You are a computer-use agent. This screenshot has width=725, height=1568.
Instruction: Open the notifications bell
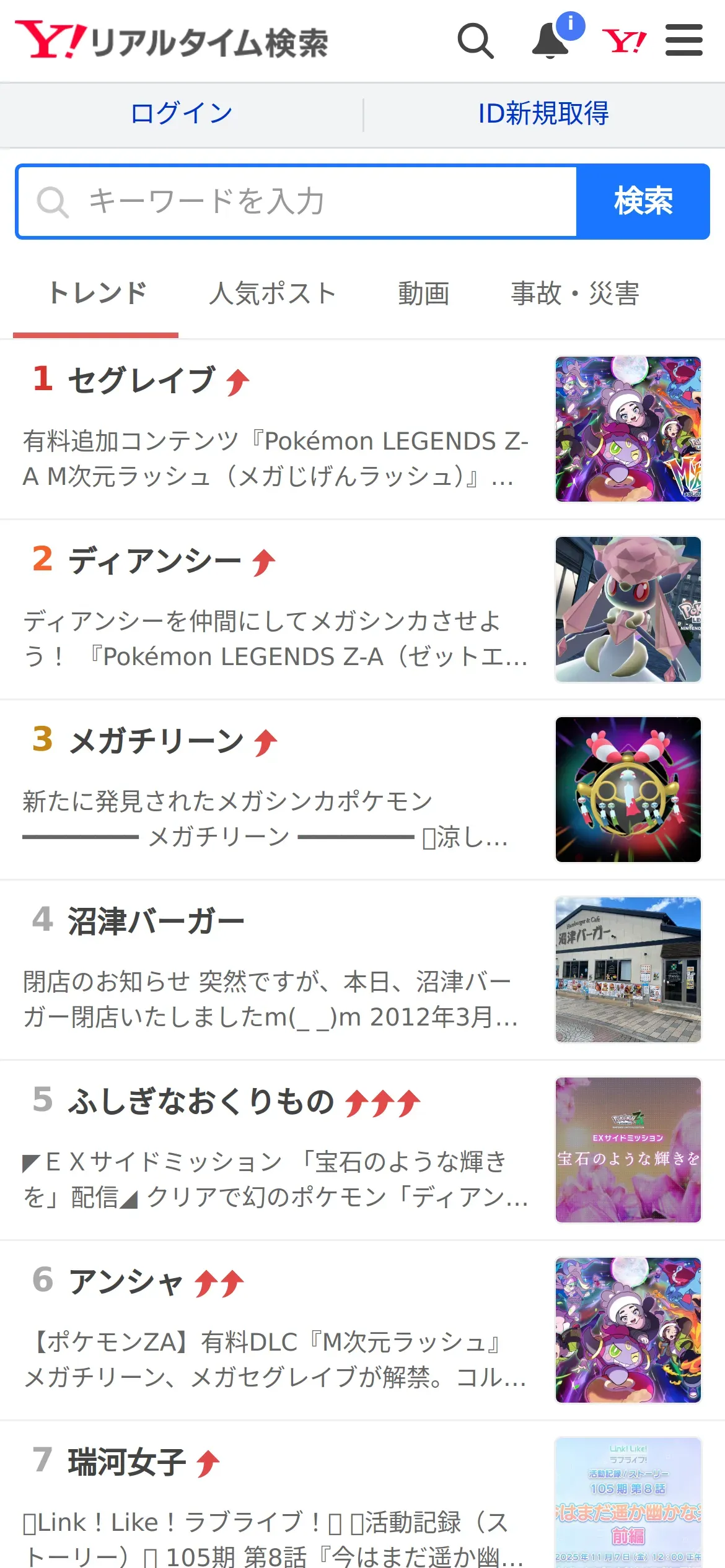pos(551,41)
